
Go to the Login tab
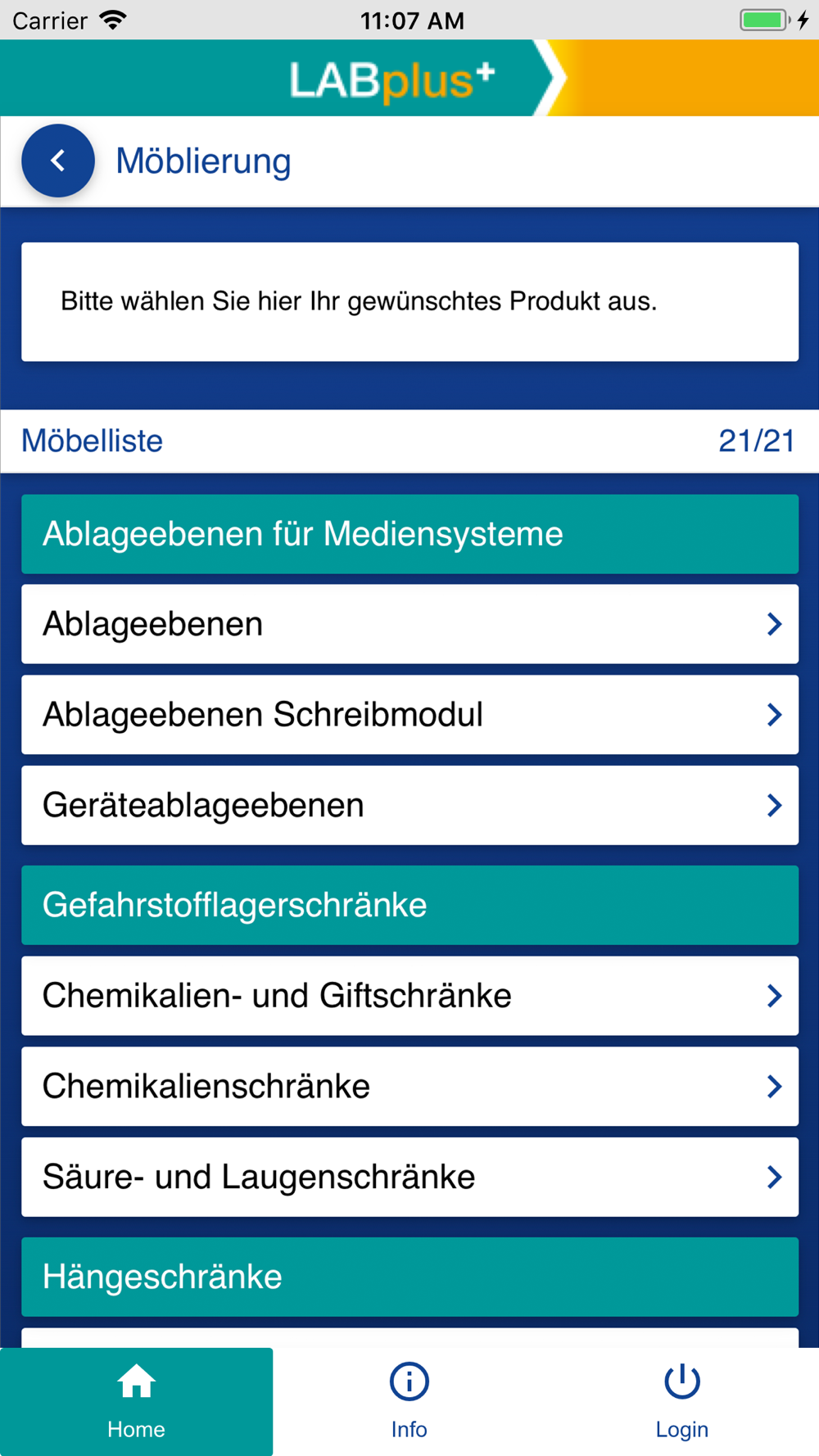click(681, 1401)
